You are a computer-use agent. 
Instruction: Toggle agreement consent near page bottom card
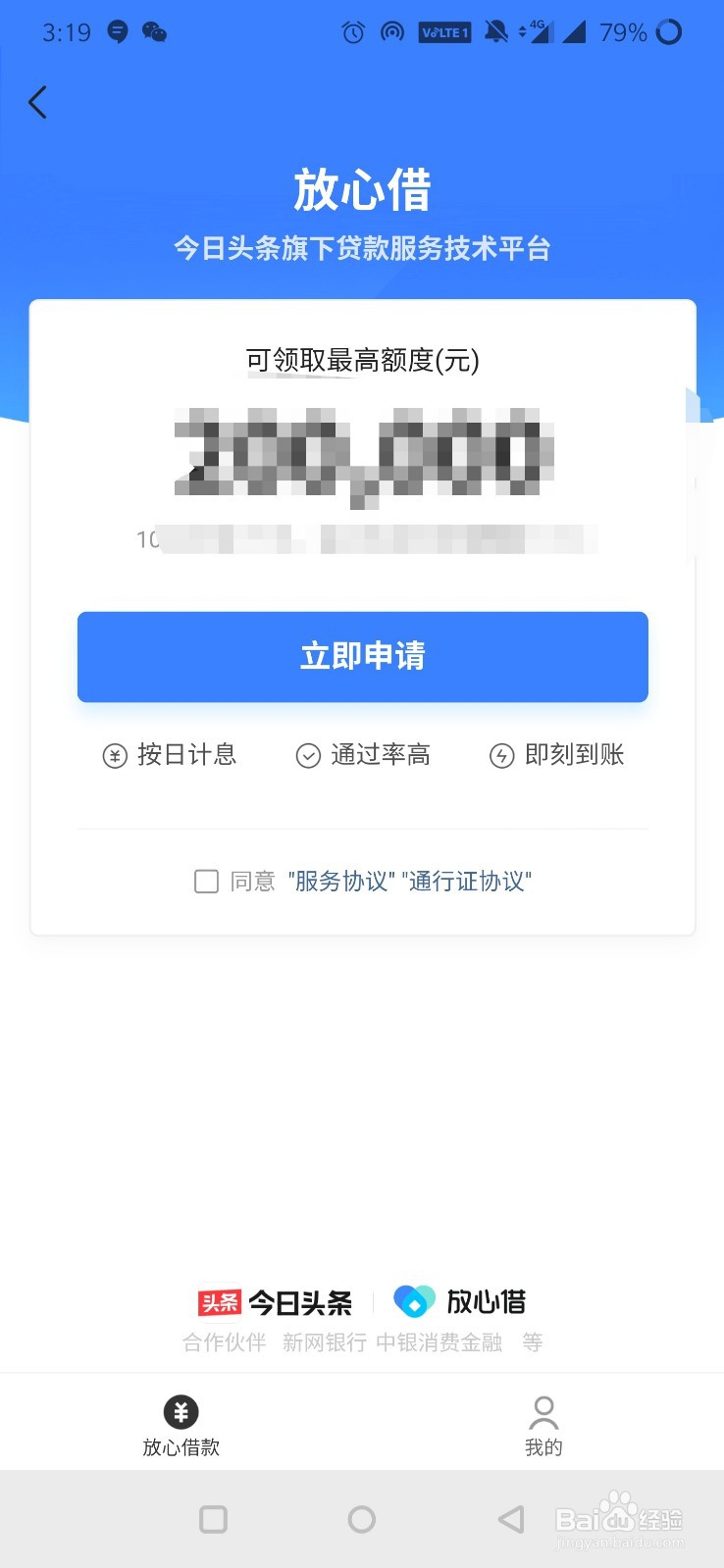pyautogui.click(x=206, y=882)
